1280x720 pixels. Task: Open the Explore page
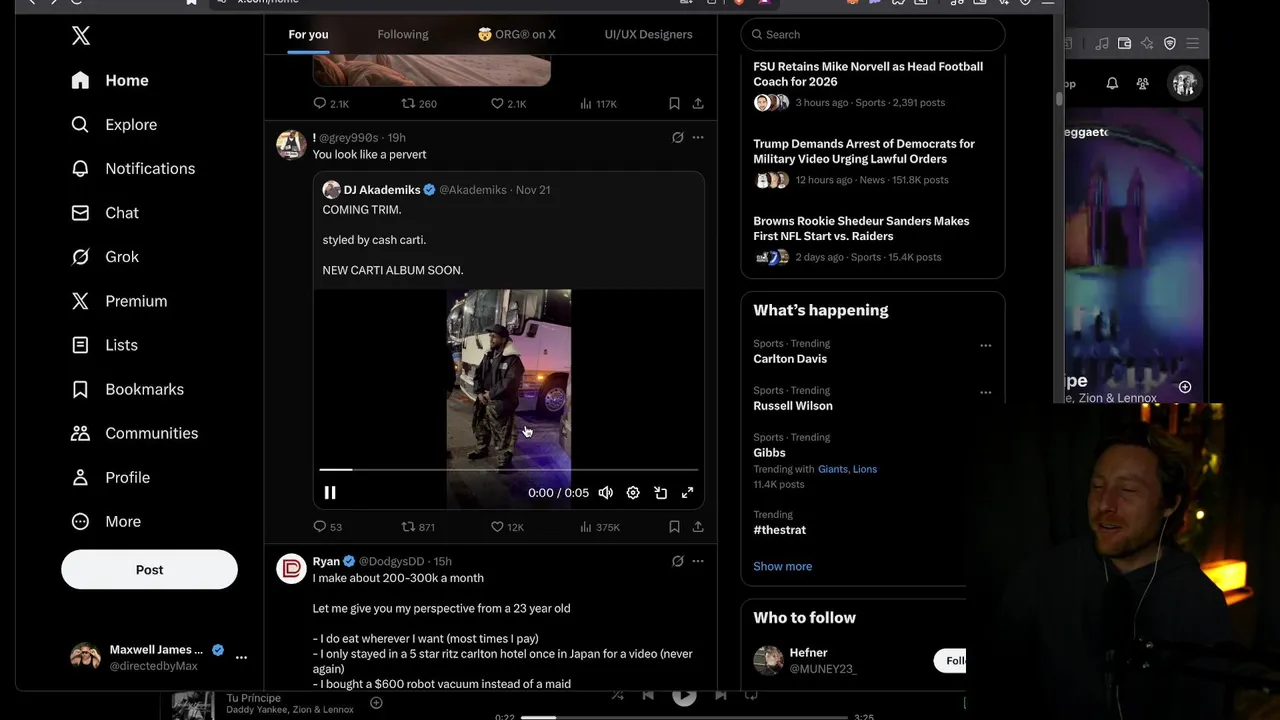(x=130, y=125)
